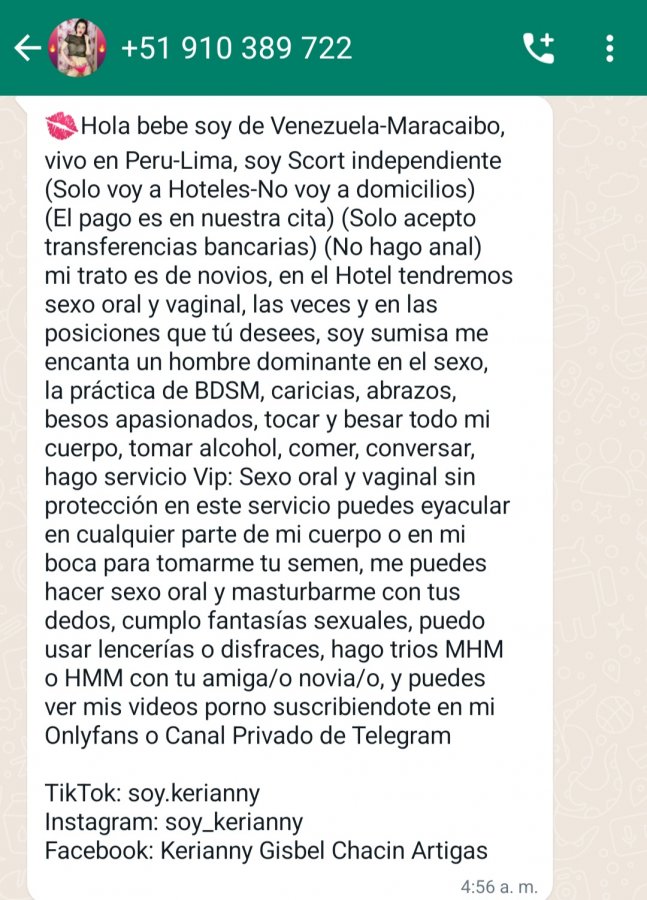
Task: Open the overflow menu
Action: (x=610, y=47)
